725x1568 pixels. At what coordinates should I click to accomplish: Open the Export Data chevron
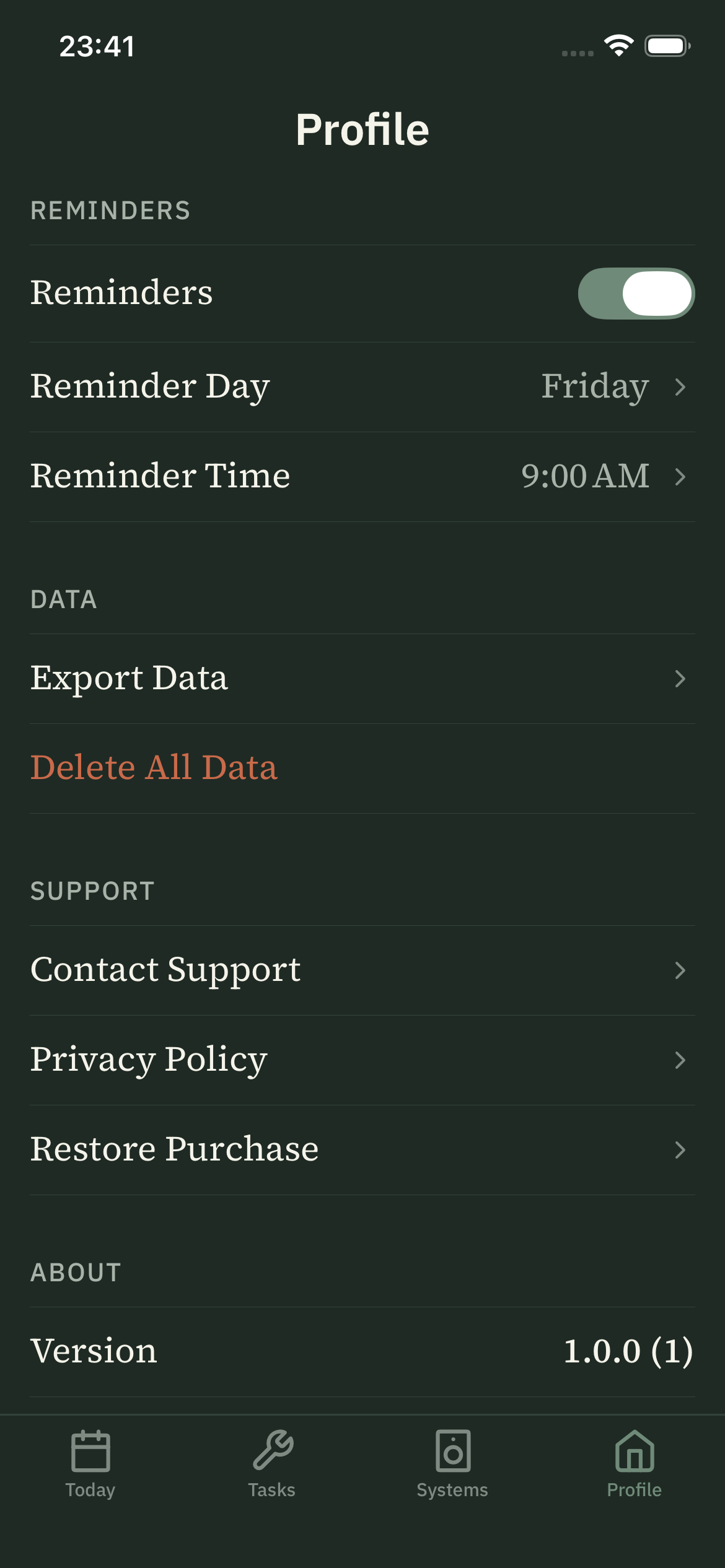[362, 678]
